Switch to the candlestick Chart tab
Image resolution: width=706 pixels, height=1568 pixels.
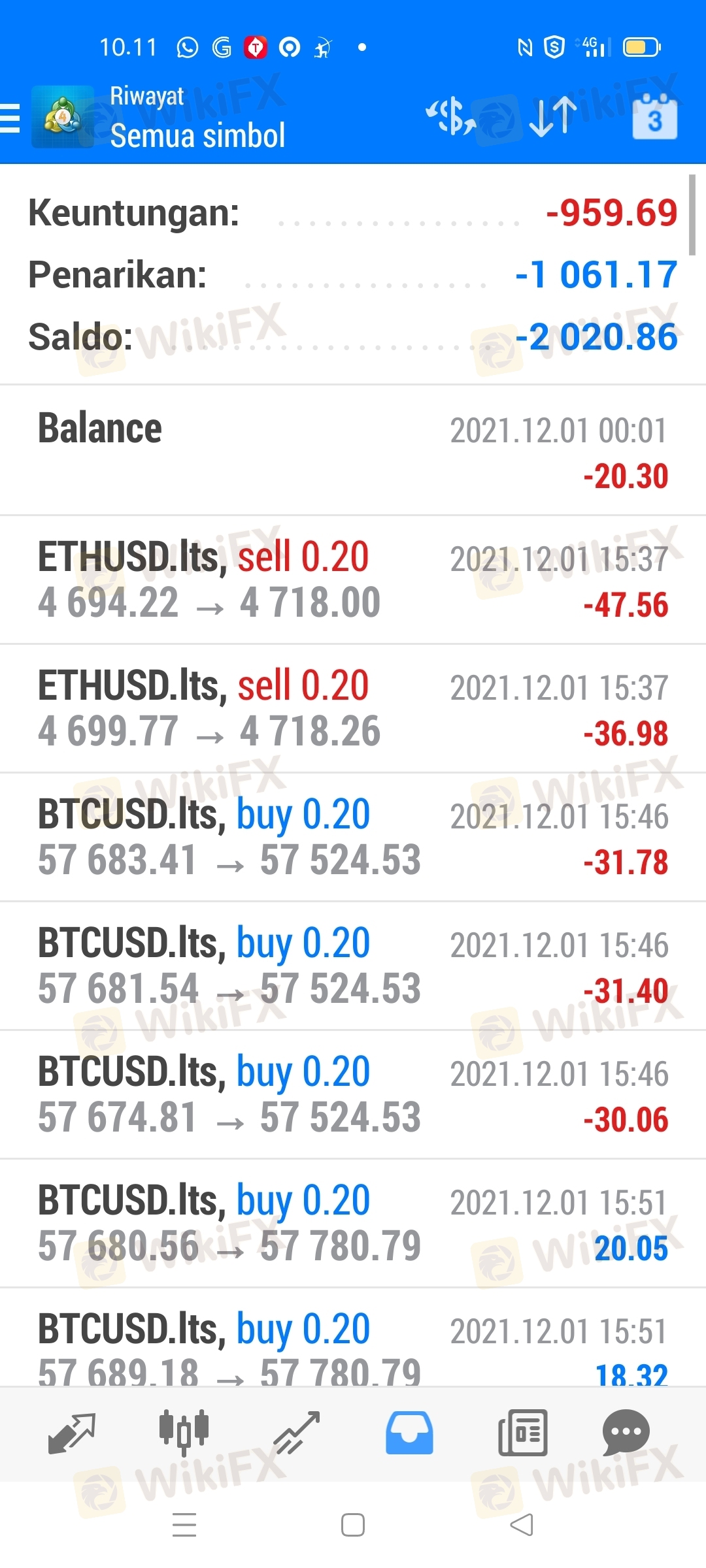coord(184,1433)
